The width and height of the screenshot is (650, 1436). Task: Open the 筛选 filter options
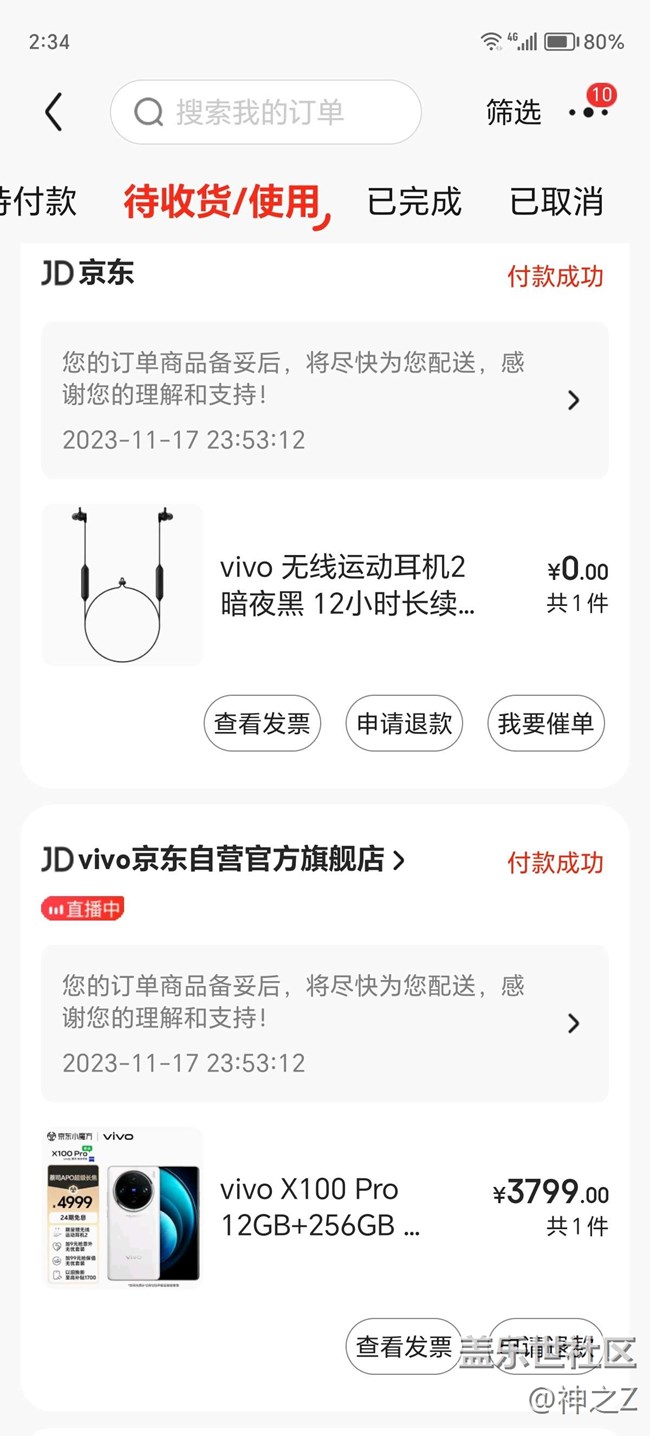(513, 112)
